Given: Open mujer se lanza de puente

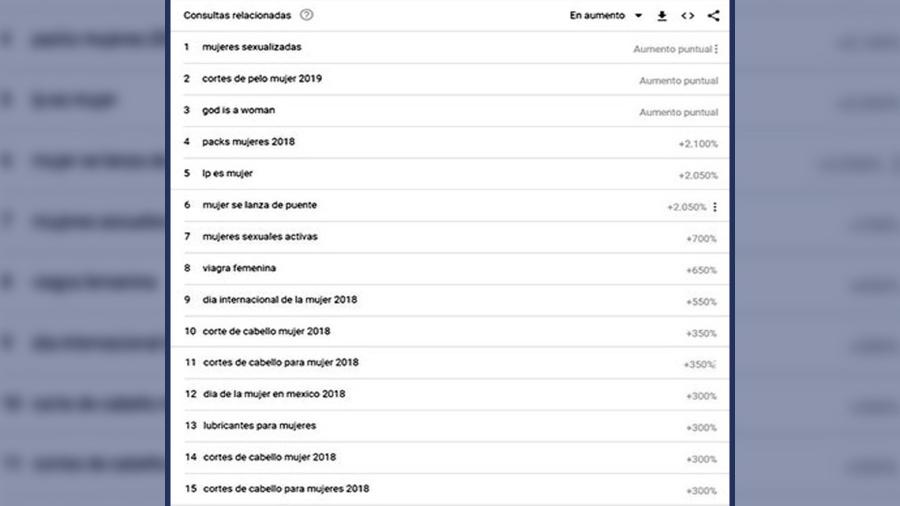Looking at the screenshot, I should [259, 205].
